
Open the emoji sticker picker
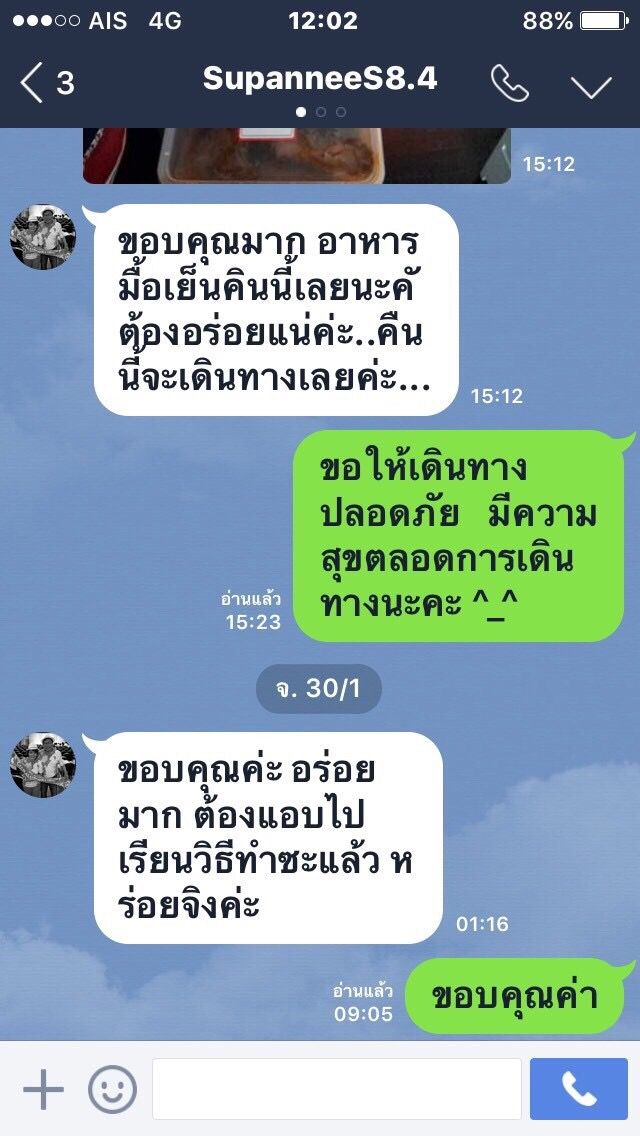tap(112, 1088)
